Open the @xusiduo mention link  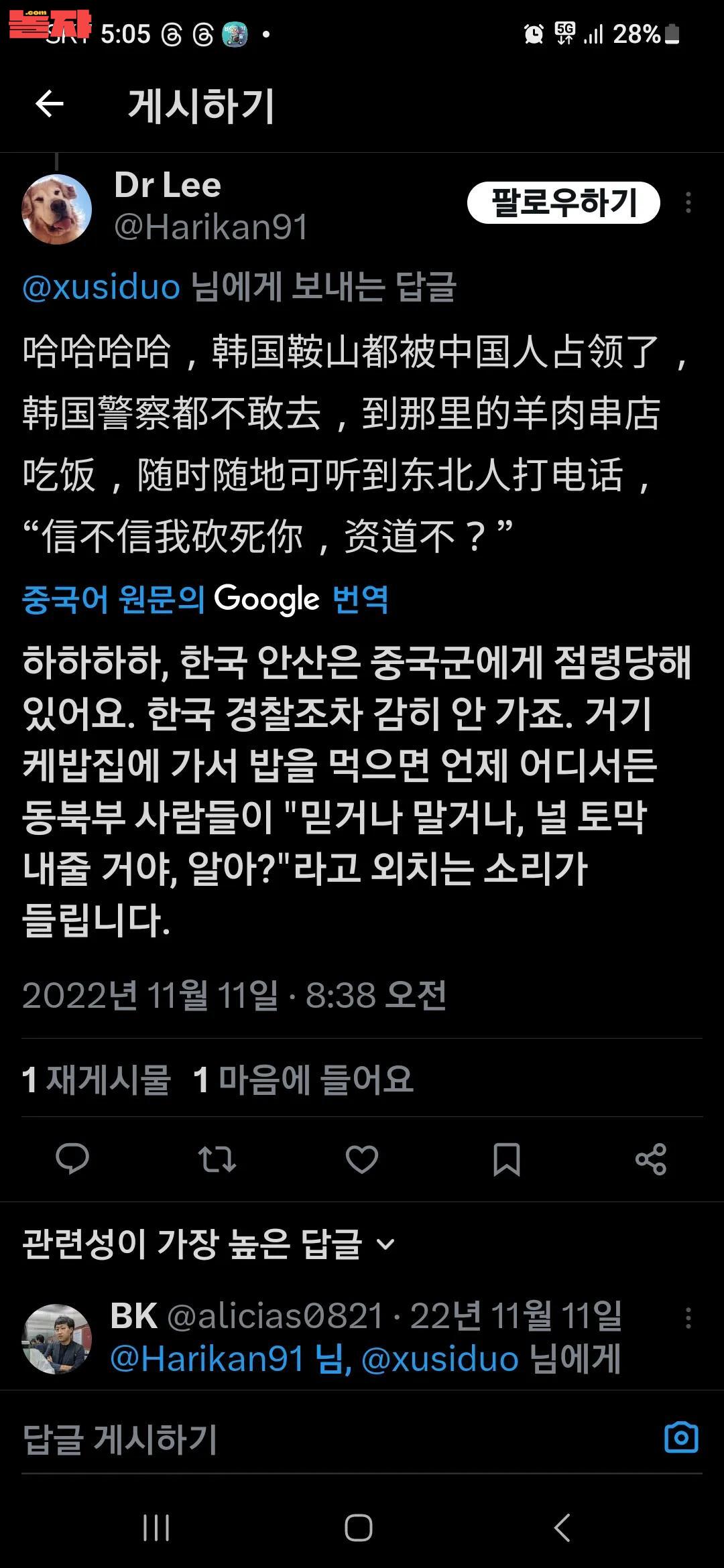[x=101, y=287]
